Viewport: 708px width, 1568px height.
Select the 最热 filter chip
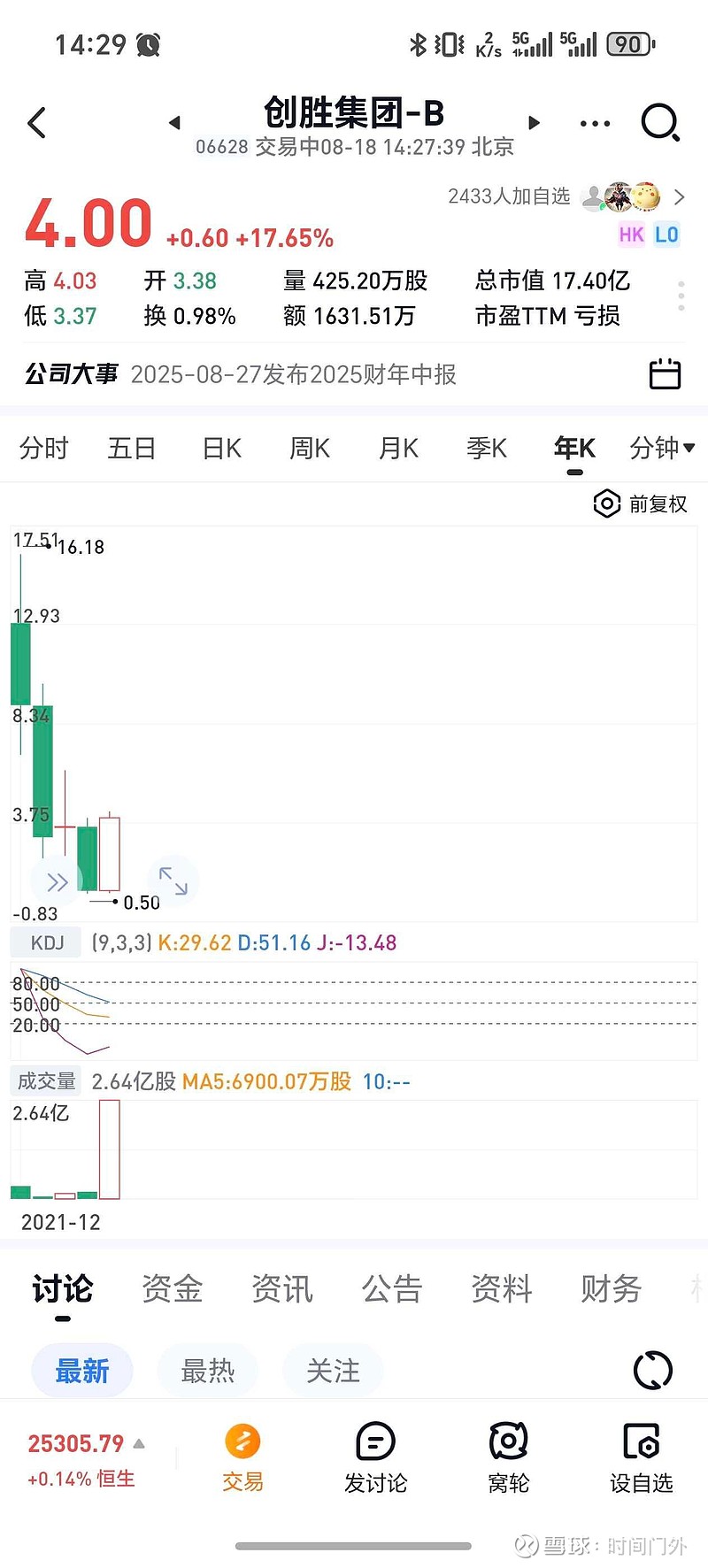point(208,1371)
